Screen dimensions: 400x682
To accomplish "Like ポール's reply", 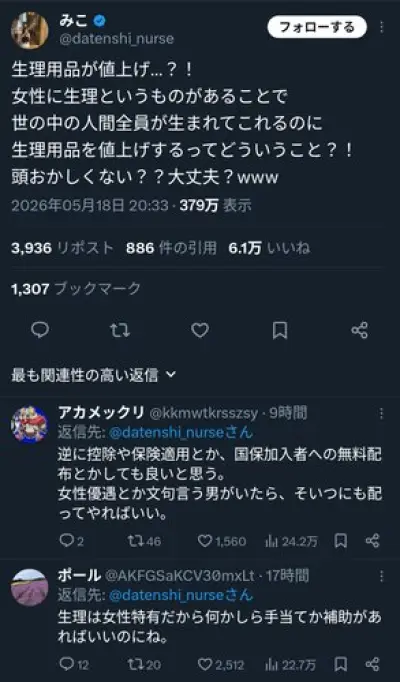I will coord(221,665).
